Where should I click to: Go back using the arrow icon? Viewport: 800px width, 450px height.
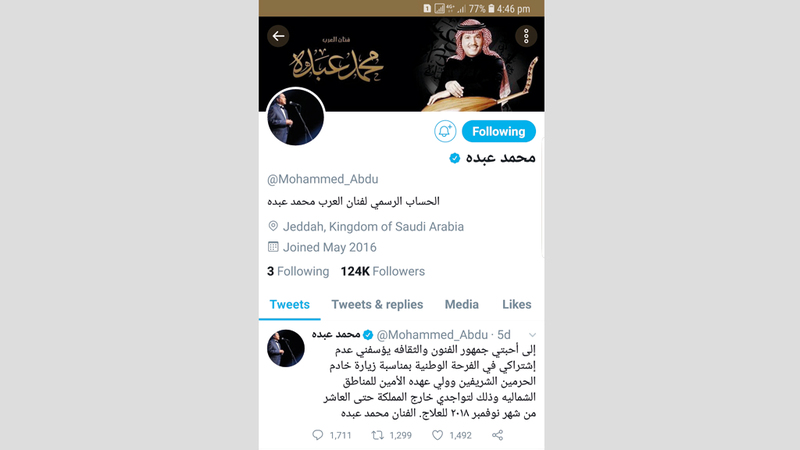(279, 36)
